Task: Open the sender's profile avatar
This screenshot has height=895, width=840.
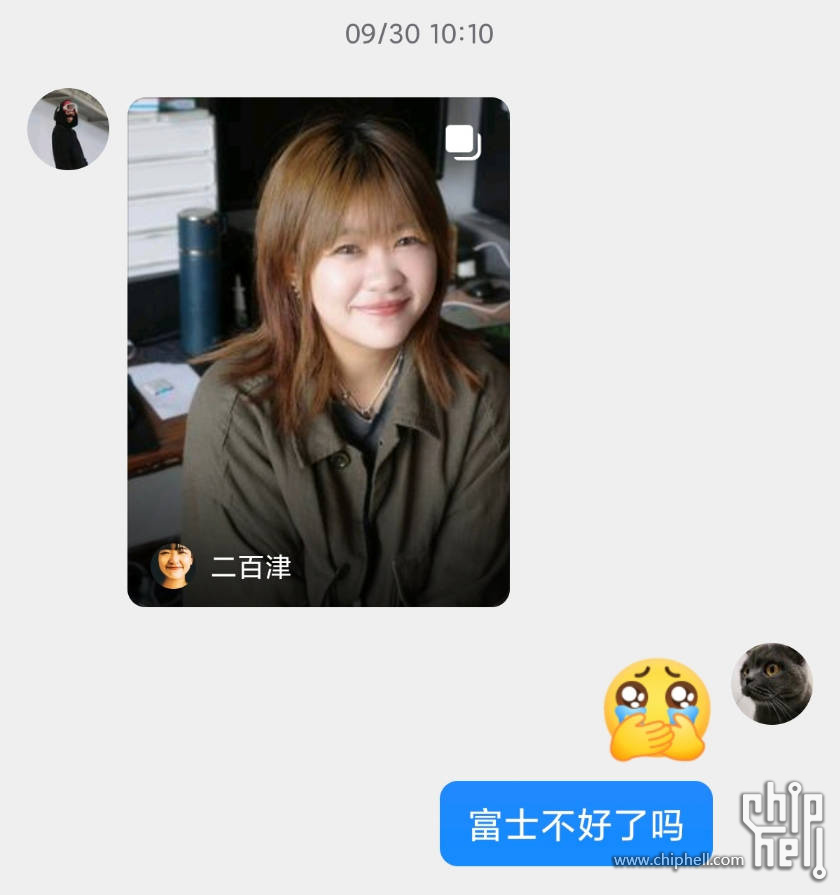Action: (x=68, y=129)
